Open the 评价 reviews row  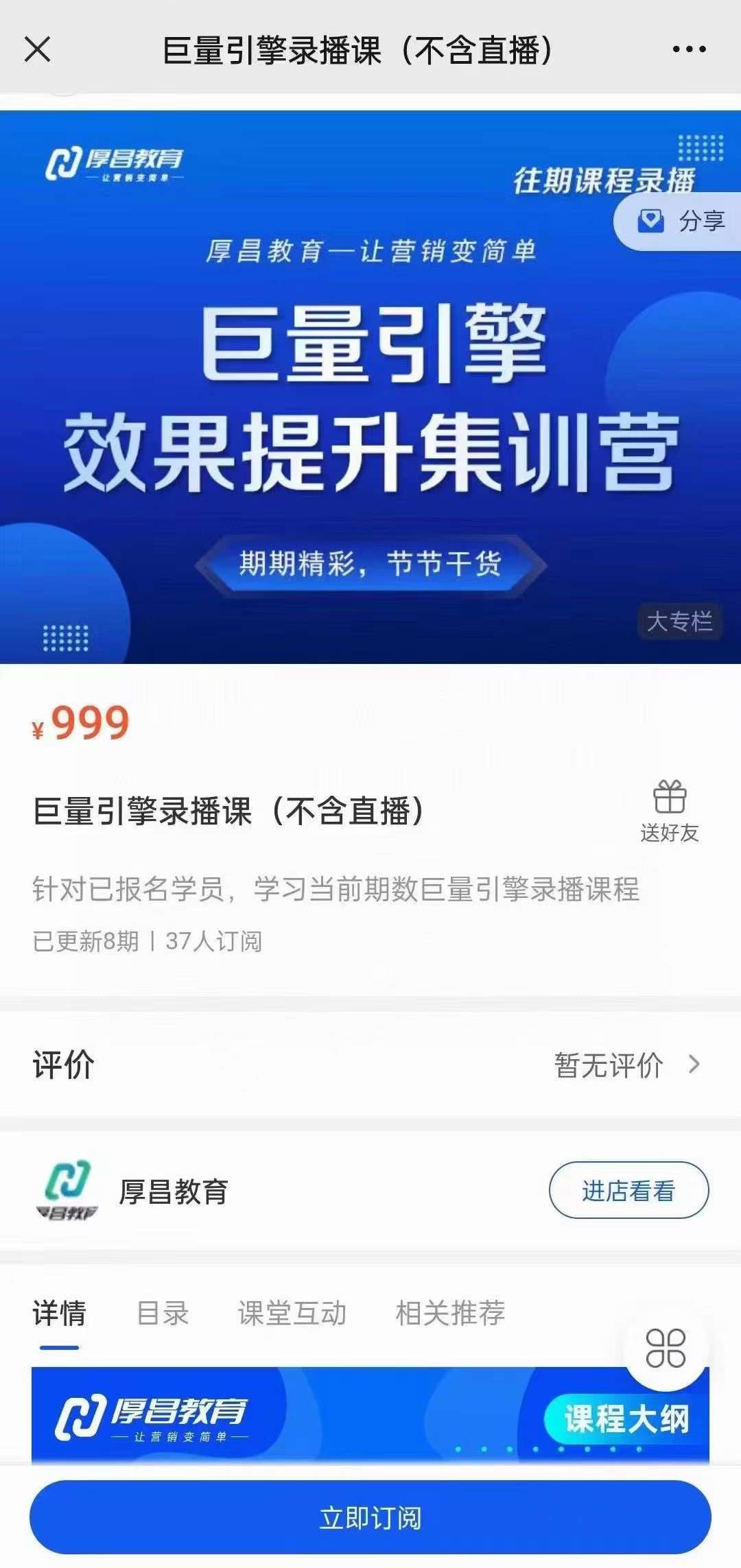(370, 1065)
